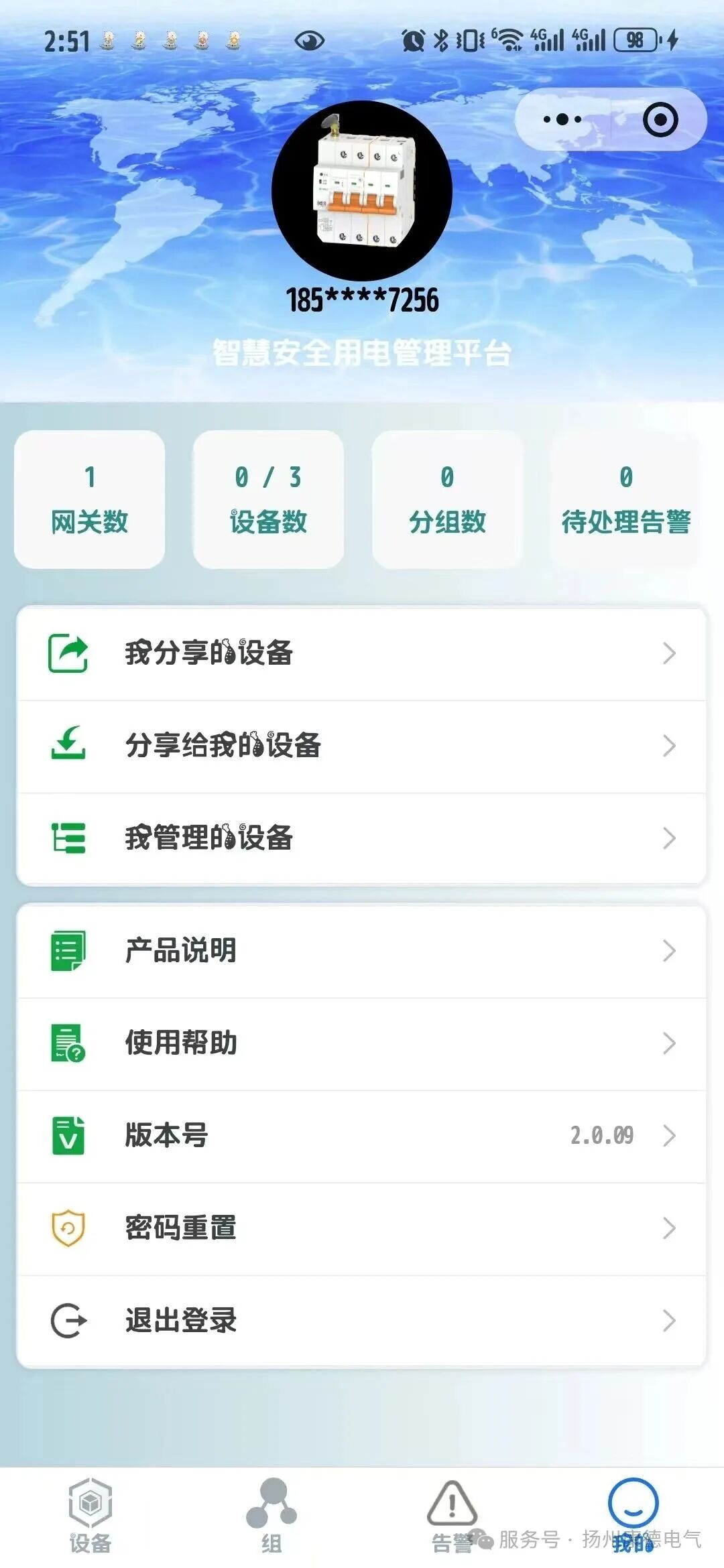Open the shield icon for 密码重置

point(67,1228)
